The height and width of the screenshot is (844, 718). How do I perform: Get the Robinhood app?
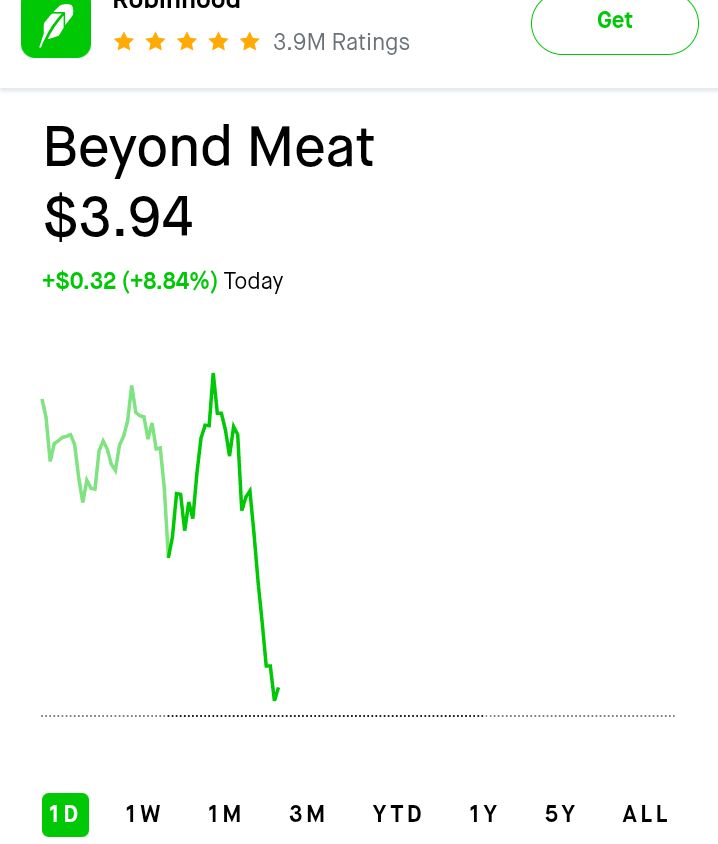pyautogui.click(x=614, y=21)
